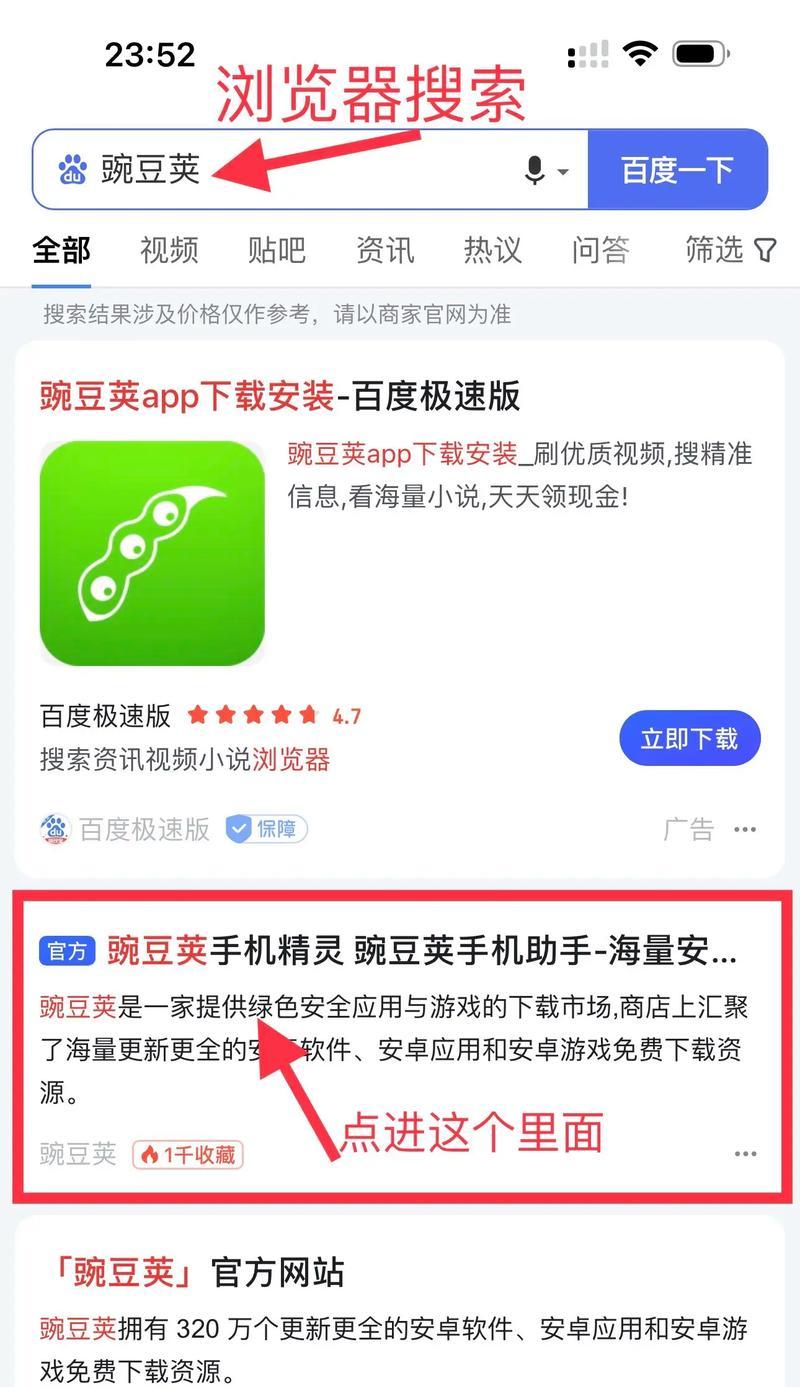
Task: Switch to the 贴吧 tab
Action: click(x=277, y=250)
